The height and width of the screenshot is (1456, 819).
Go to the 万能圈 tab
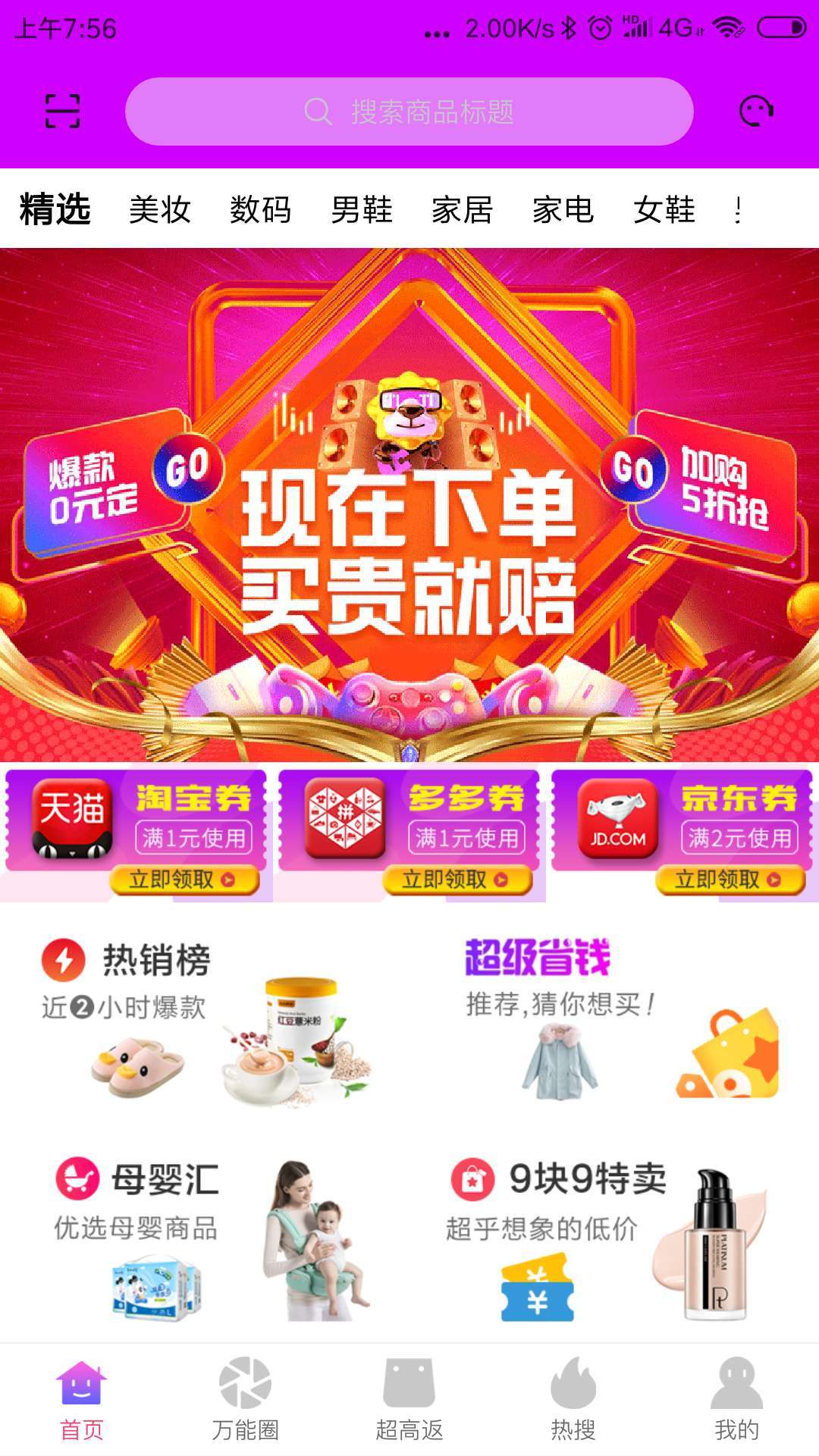[245, 1399]
